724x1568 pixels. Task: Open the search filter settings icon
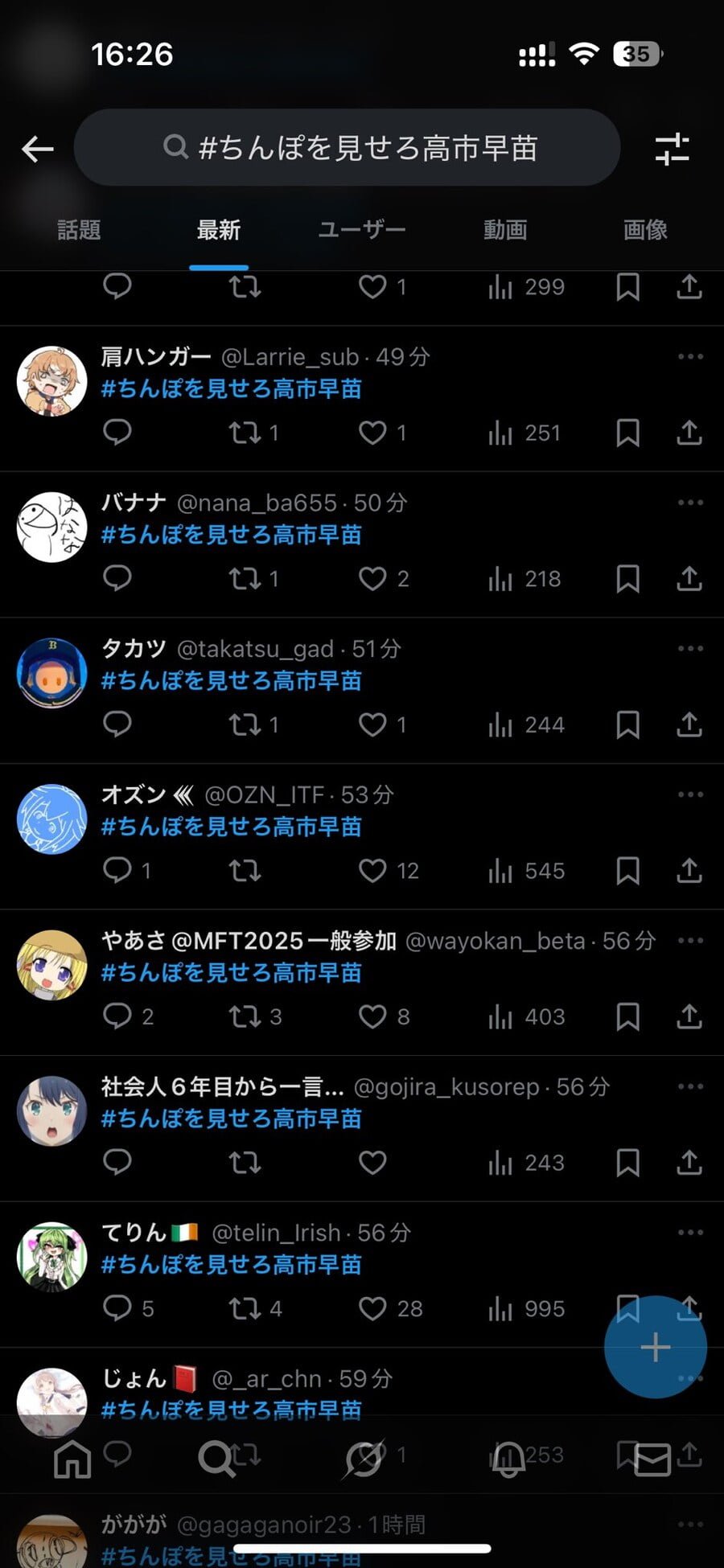(672, 149)
